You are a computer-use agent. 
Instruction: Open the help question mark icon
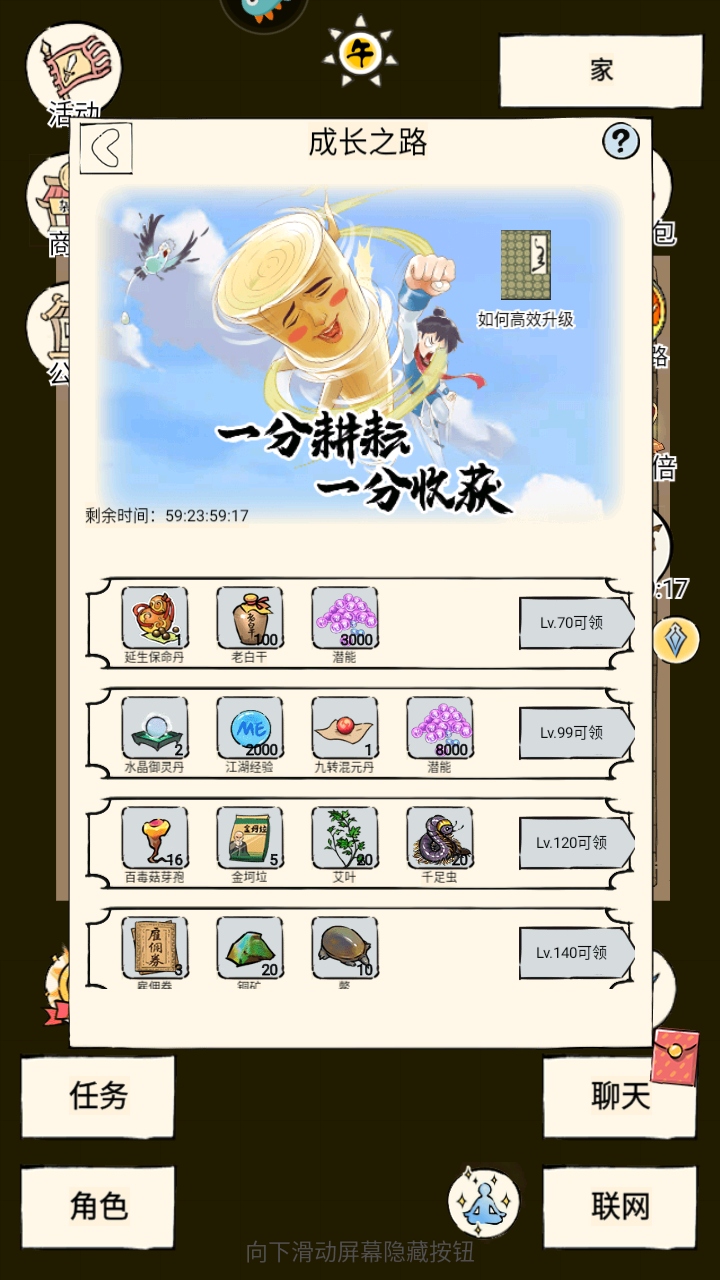(x=620, y=142)
